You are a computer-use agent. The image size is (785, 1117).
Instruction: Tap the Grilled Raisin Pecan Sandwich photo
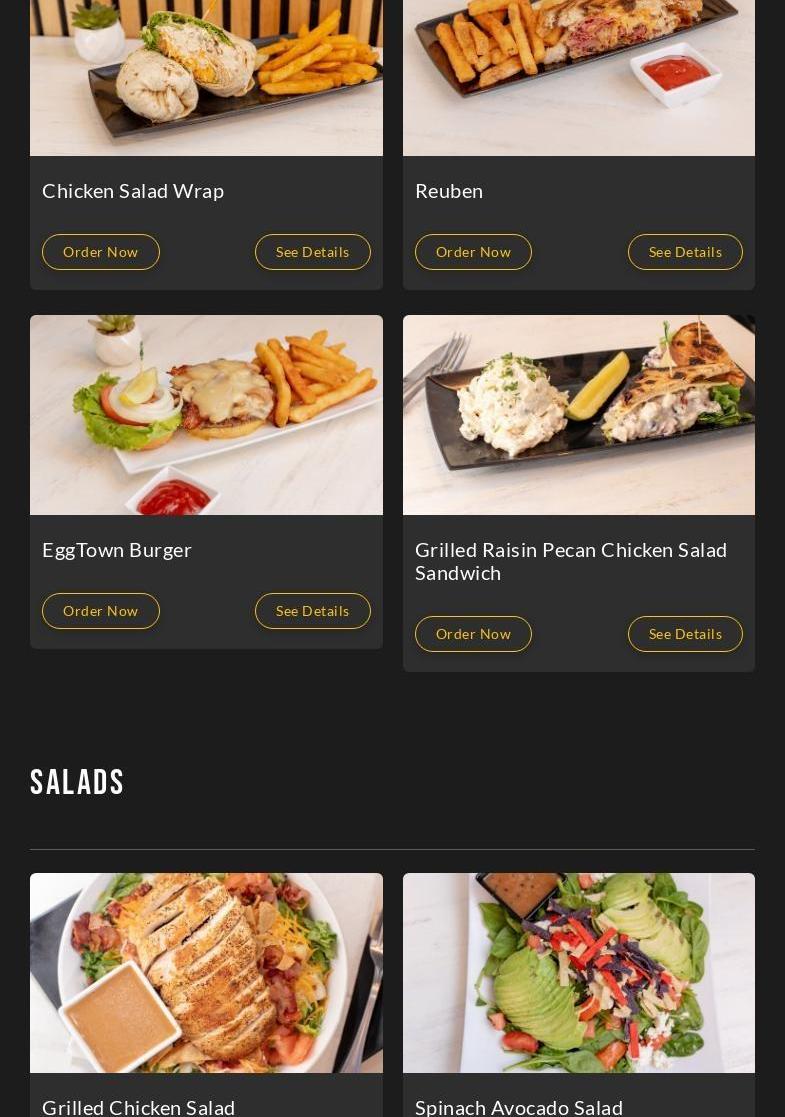pyautogui.click(x=579, y=415)
